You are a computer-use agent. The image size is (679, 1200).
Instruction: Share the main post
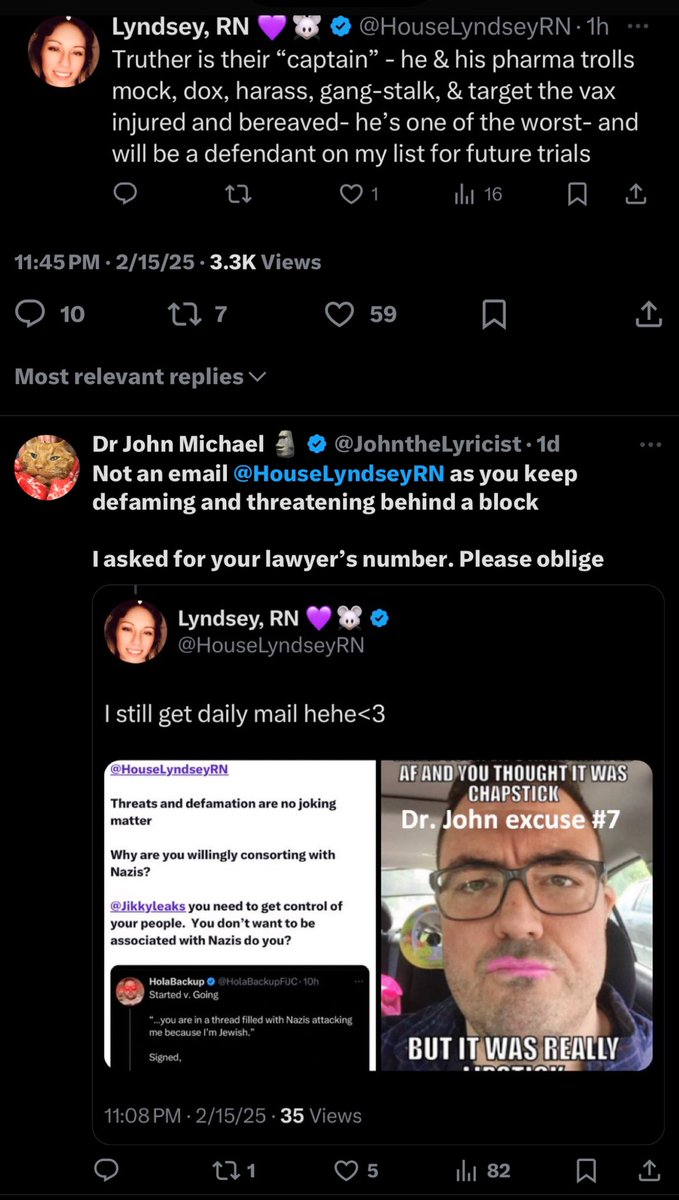tap(649, 314)
